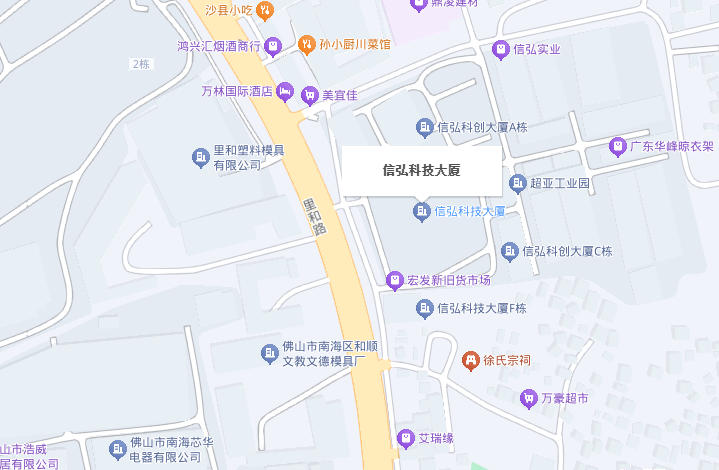This screenshot has height=470, width=719.
Task: Select the 沙县小吃 restaurant marker
Action: tap(265, 11)
